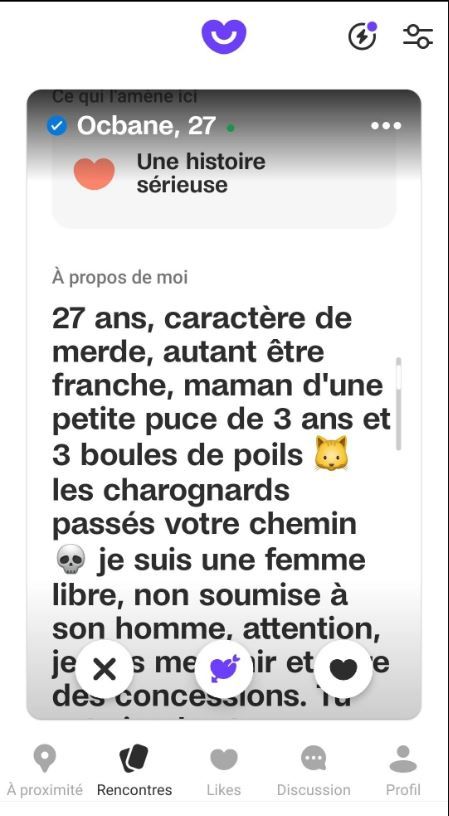Switch to the Profil tab
Viewport: 449px width, 816px height.
[403, 771]
